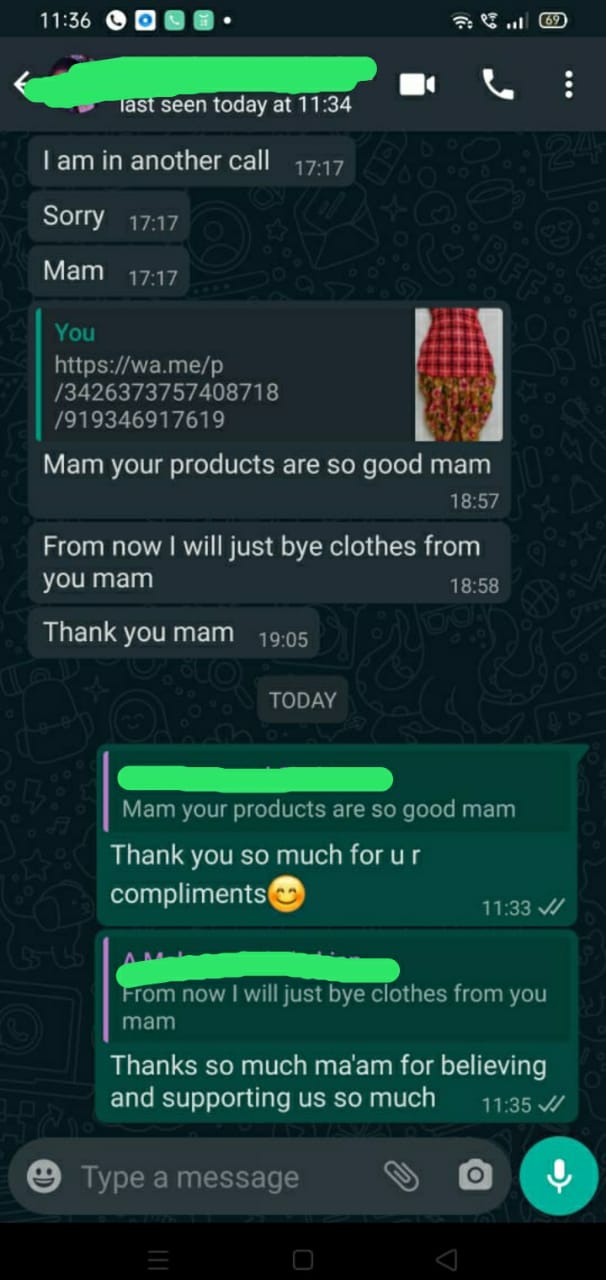606x1280 pixels.
Task: Open the overflow menu
Action: click(568, 84)
